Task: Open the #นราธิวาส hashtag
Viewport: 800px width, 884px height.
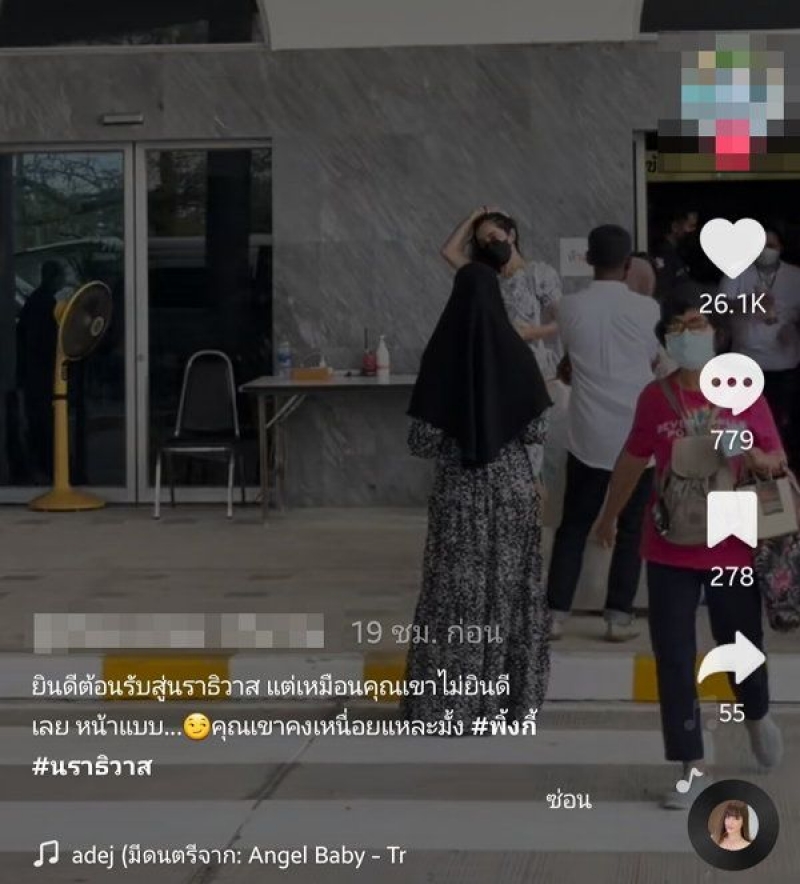Action: tap(92, 765)
